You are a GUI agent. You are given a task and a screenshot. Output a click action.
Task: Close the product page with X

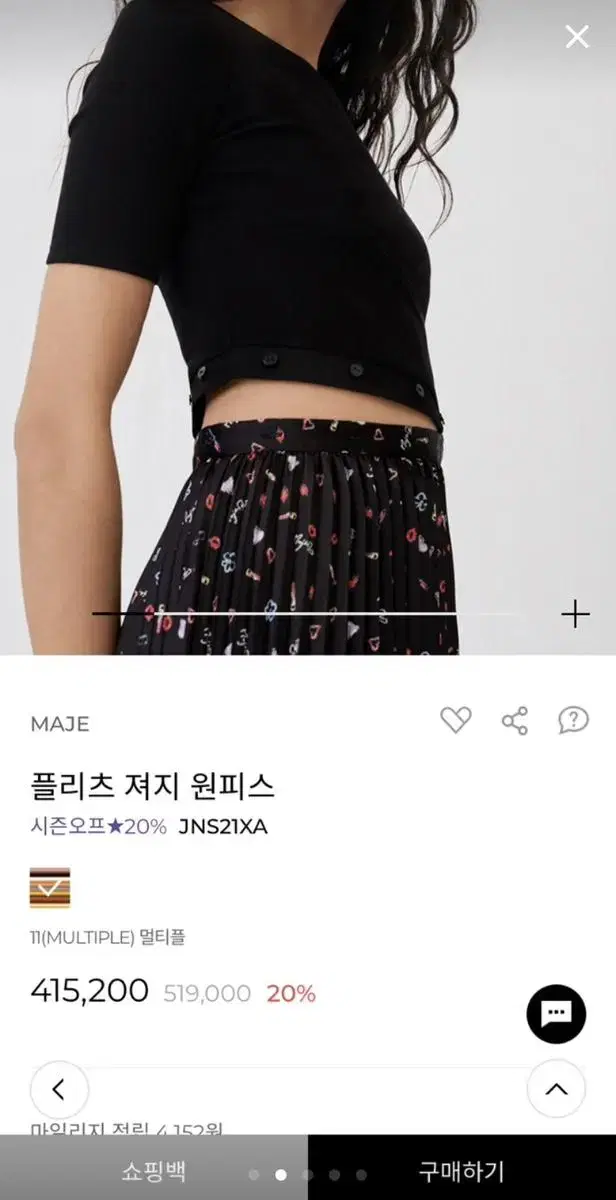click(x=577, y=37)
